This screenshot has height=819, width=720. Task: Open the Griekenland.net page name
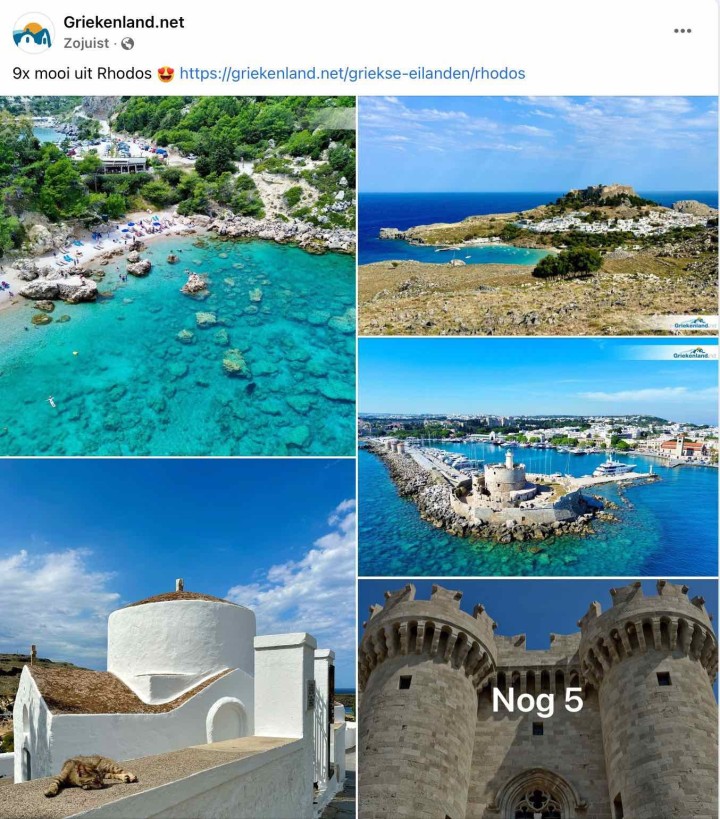pyautogui.click(x=124, y=22)
